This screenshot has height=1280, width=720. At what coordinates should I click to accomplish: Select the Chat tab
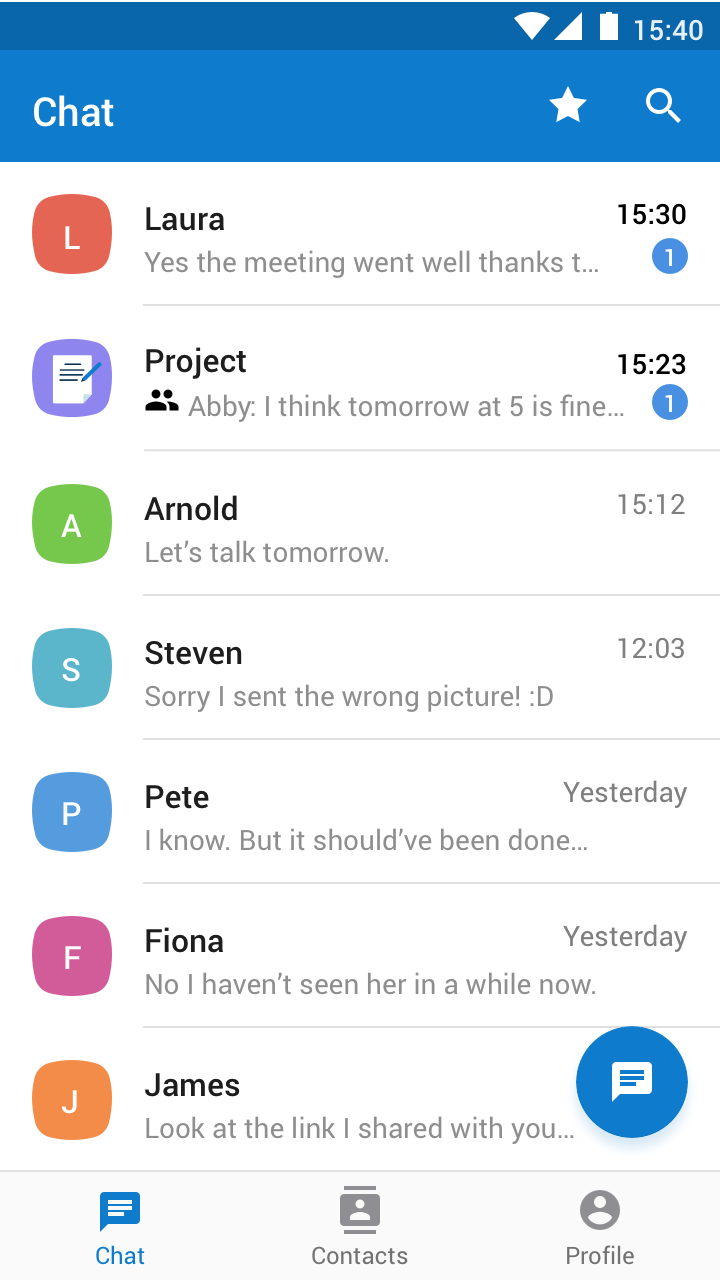click(x=120, y=1226)
